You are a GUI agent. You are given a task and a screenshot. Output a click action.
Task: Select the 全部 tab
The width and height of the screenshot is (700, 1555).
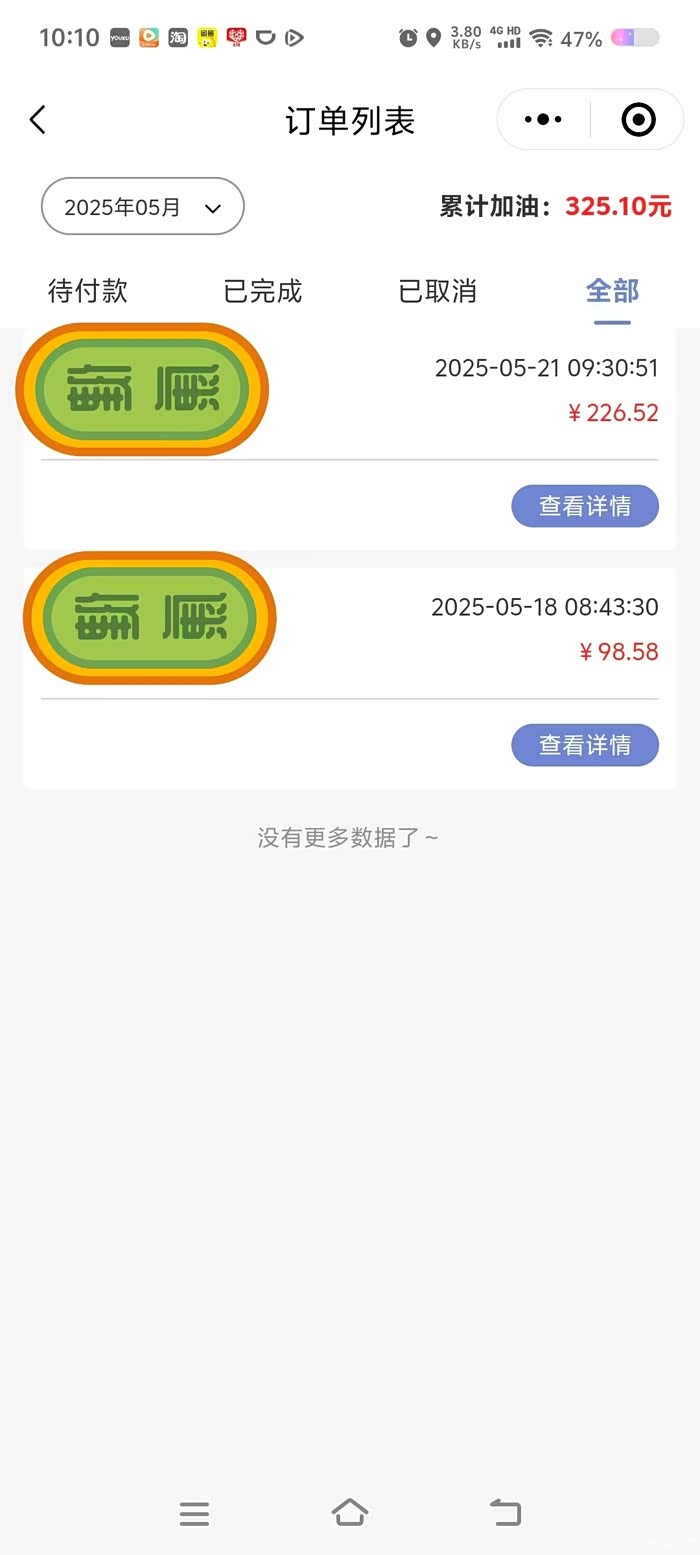612,291
